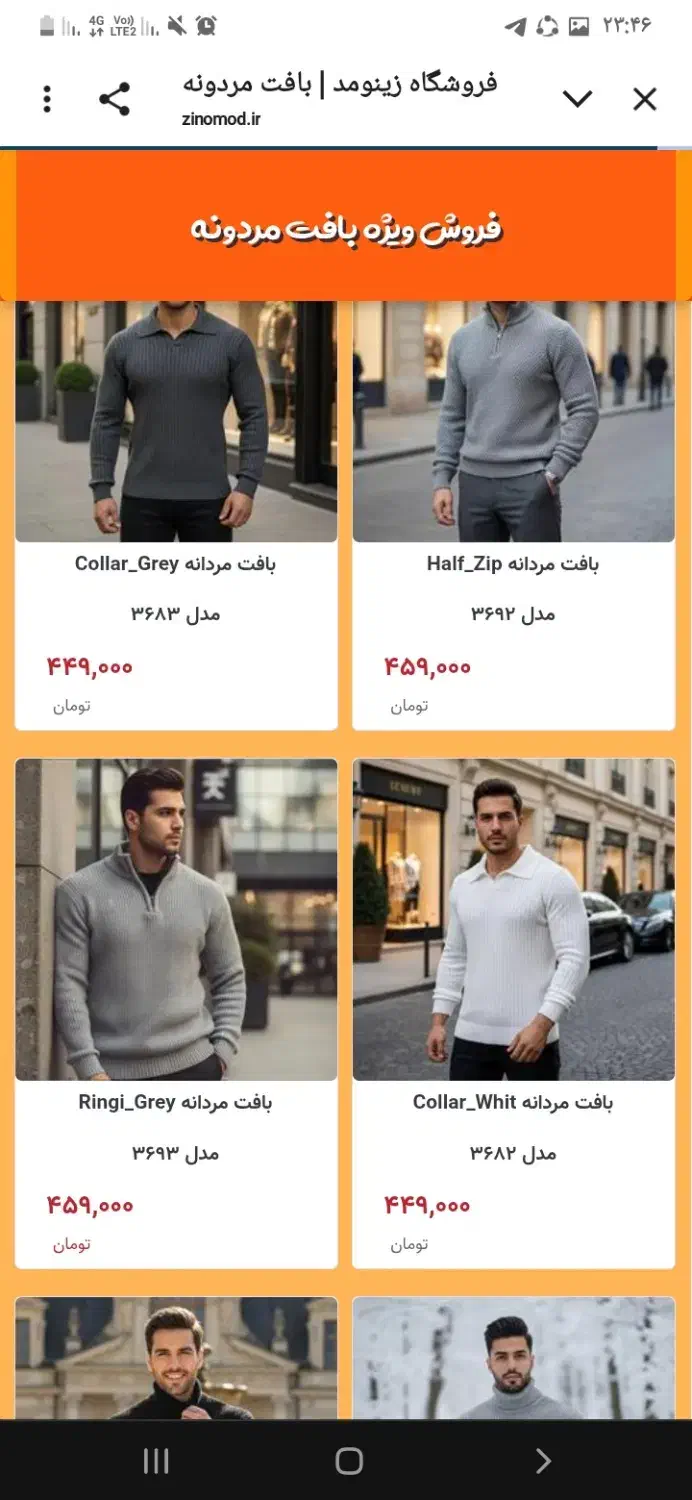The width and height of the screenshot is (692, 1500).
Task: Show recent apps
Action: click(156, 1461)
